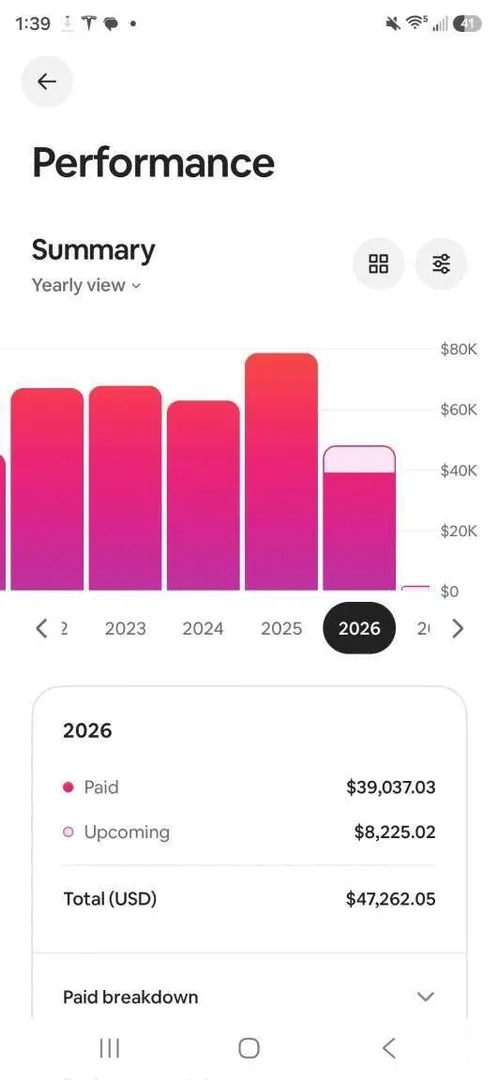Open the Yearly view dropdown
The height and width of the screenshot is (1080, 499).
86,285
